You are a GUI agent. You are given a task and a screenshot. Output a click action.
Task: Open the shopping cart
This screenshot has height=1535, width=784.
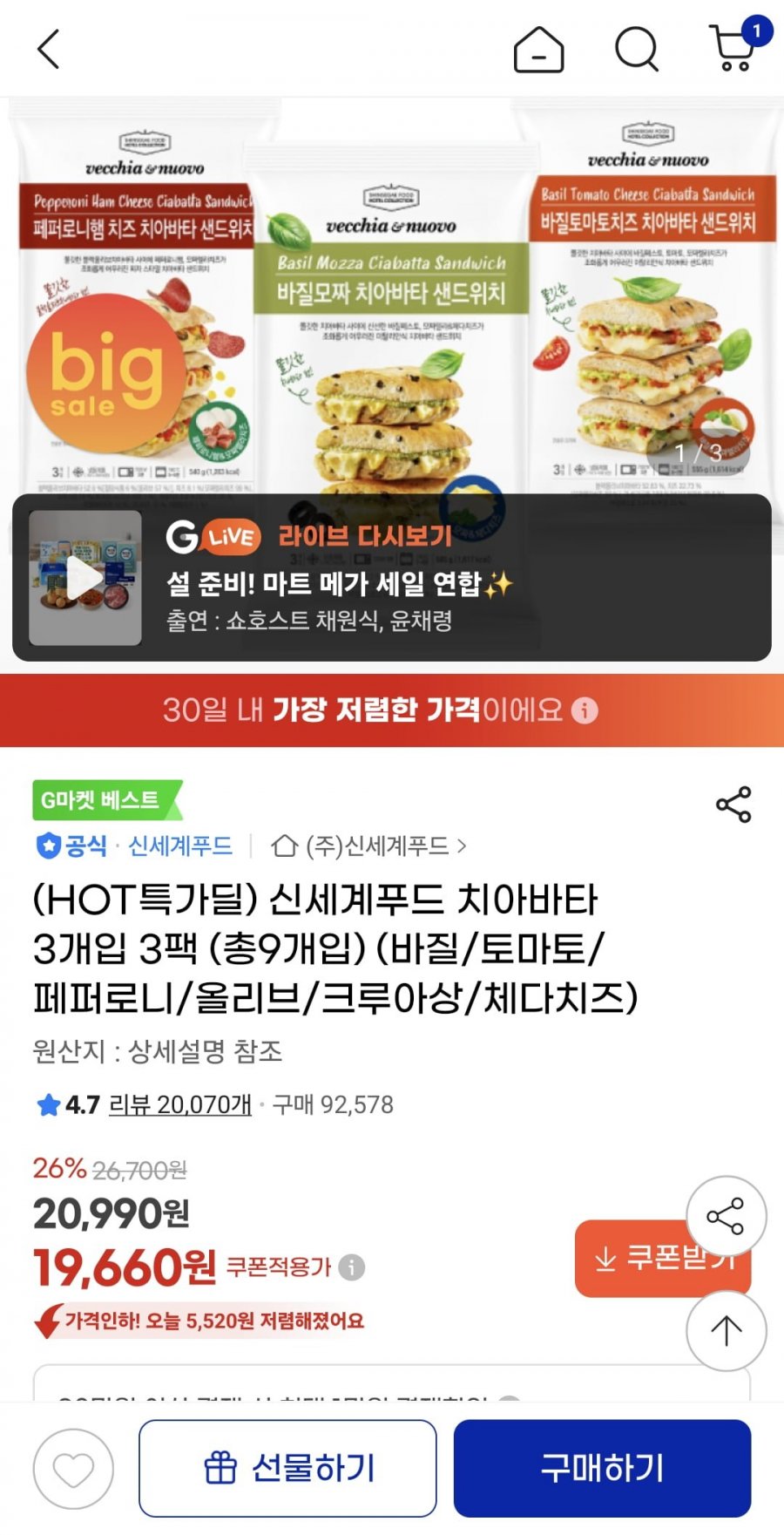(x=734, y=47)
